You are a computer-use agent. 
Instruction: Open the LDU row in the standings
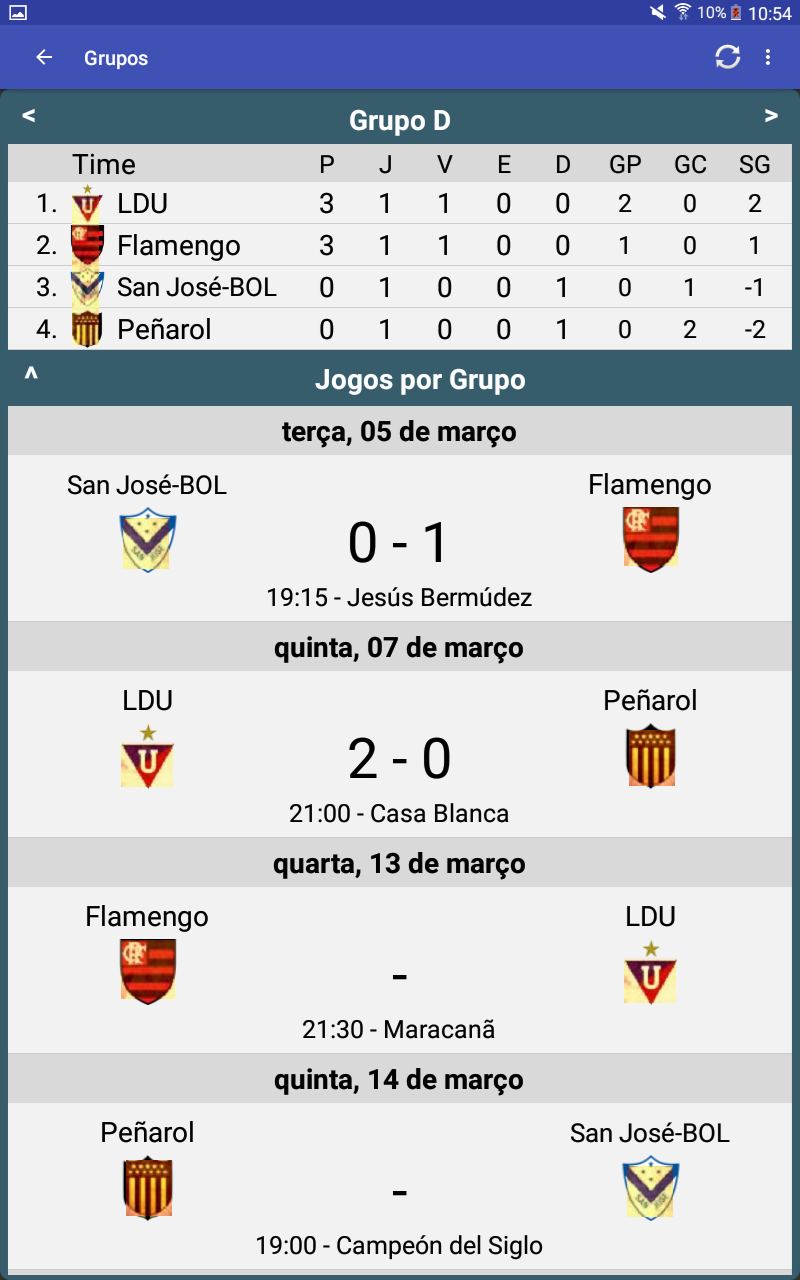pos(400,204)
